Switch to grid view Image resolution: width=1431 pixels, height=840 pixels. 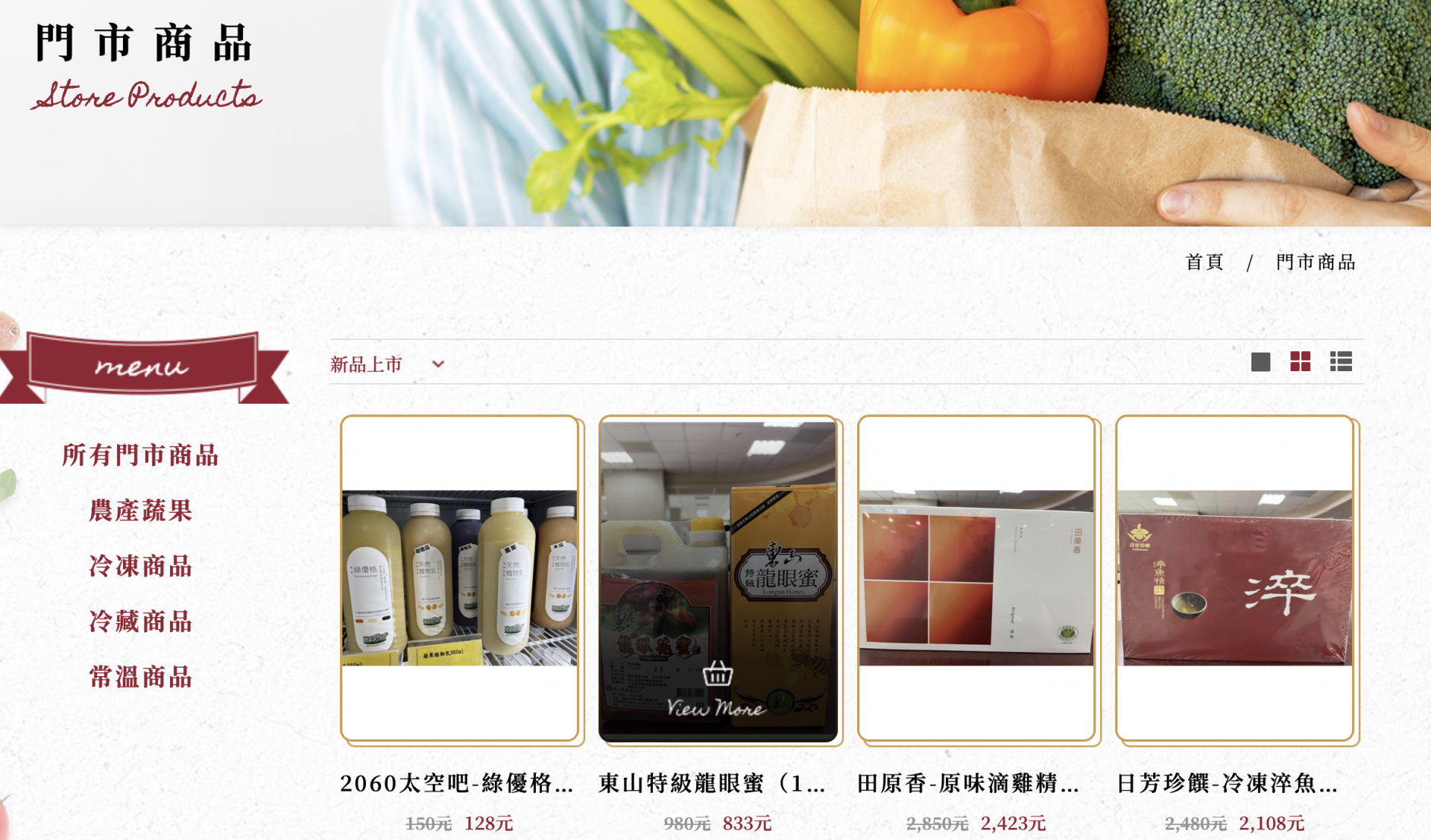coord(1301,362)
